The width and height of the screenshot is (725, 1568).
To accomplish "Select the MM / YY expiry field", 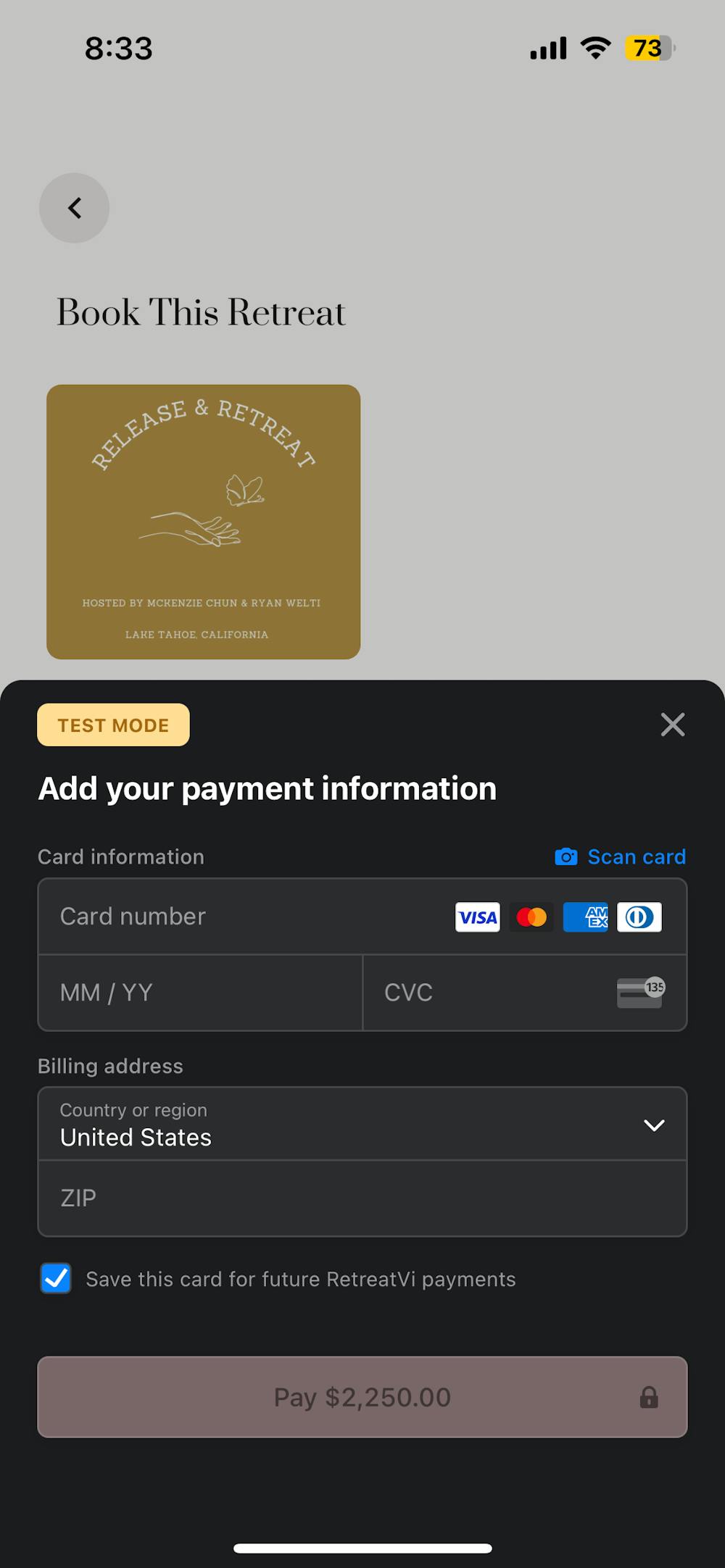I will [200, 993].
